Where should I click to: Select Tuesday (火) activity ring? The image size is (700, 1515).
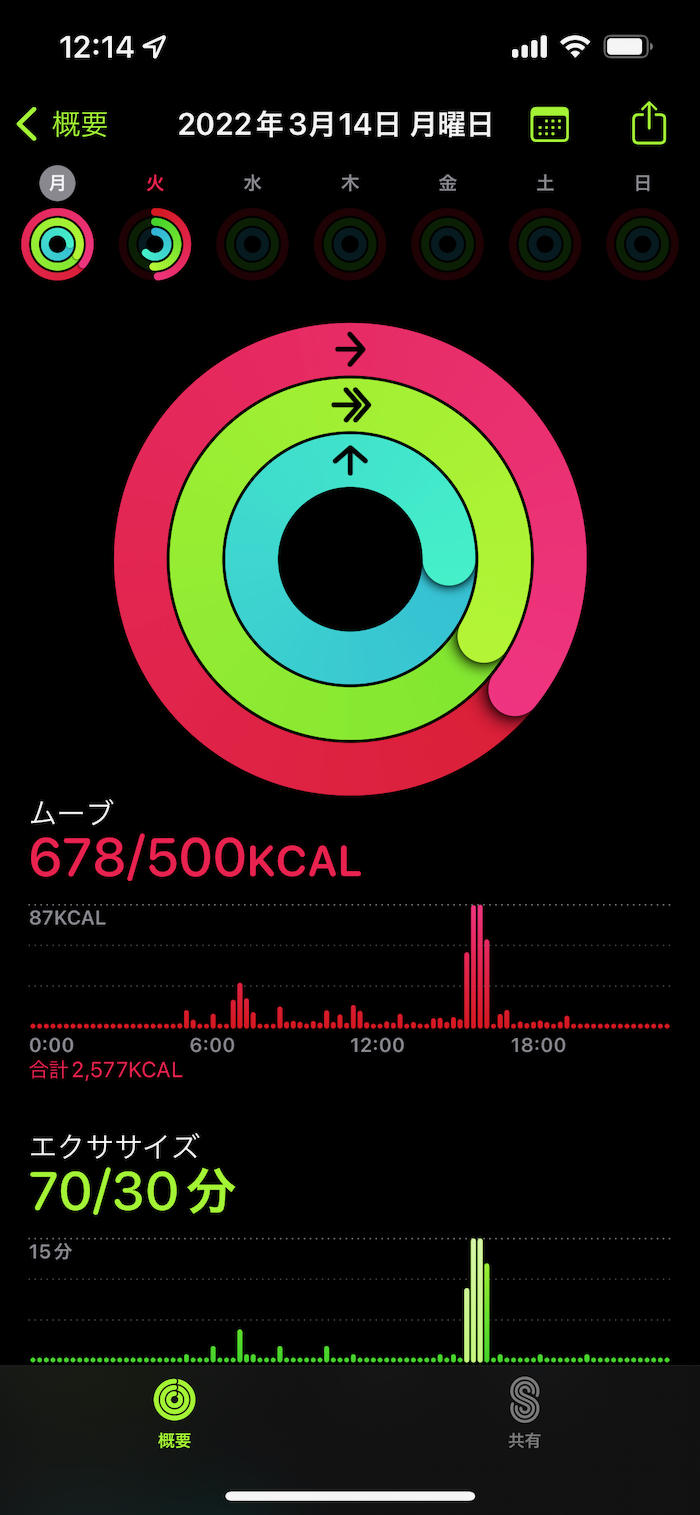[x=155, y=244]
